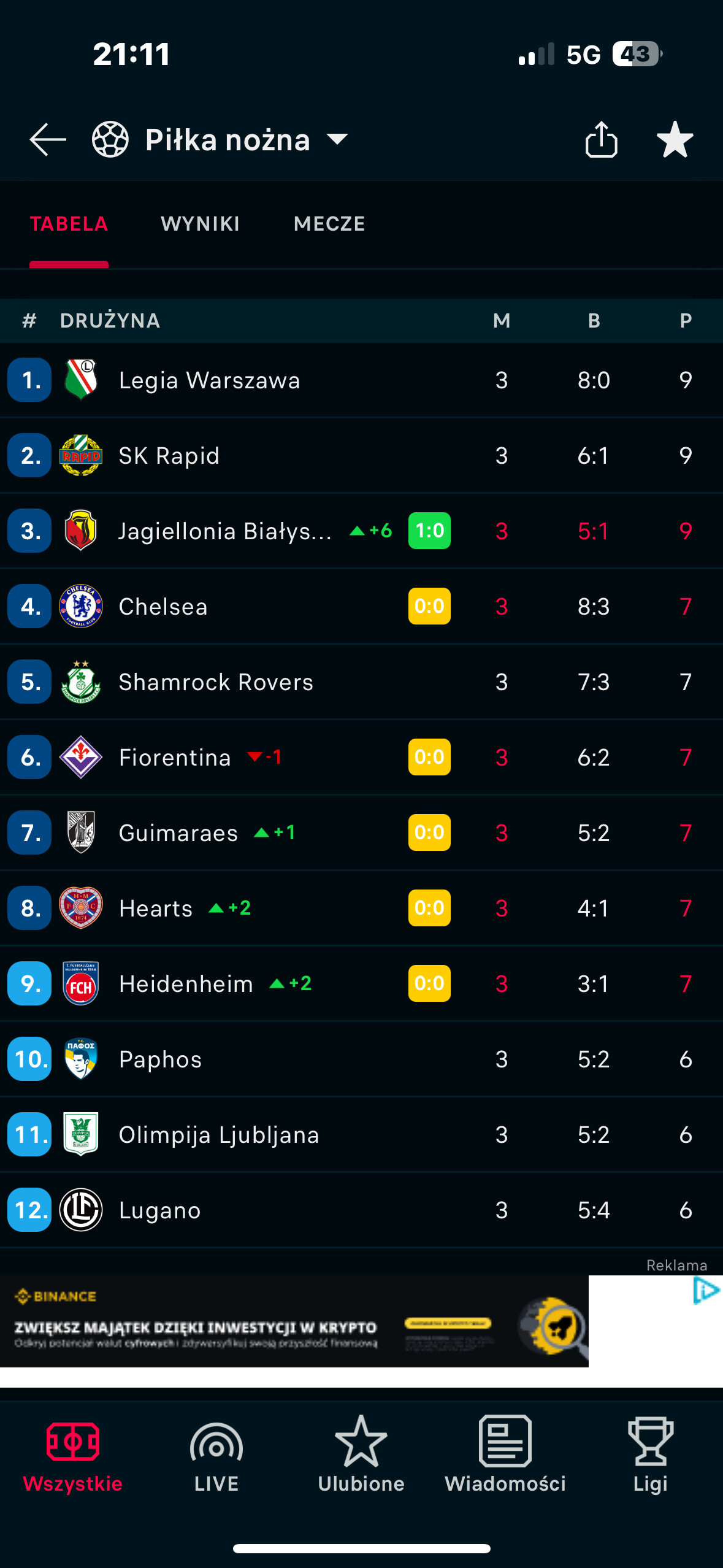723x1568 pixels.
Task: Open Heidenheim team row
Action: pyautogui.click(x=186, y=984)
